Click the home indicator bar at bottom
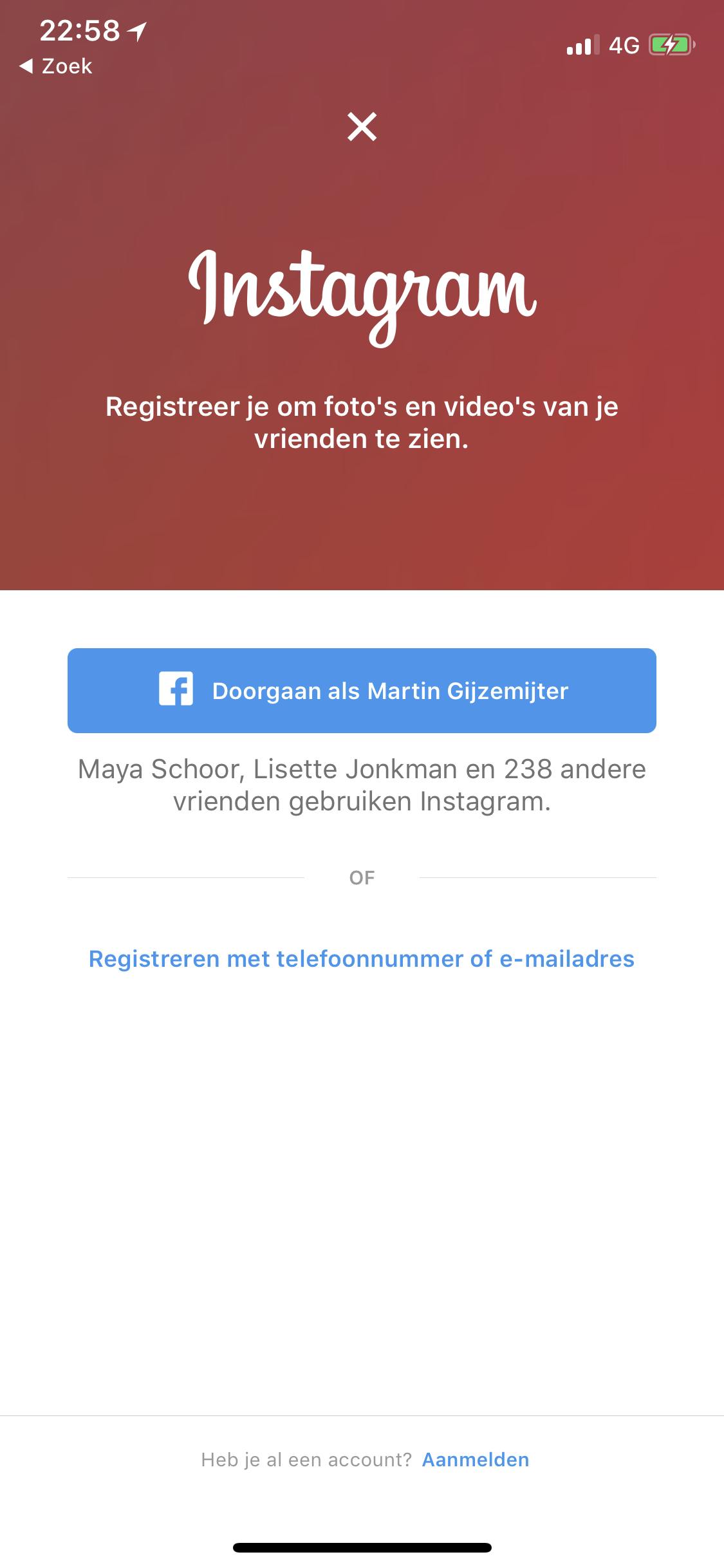724x1568 pixels. pos(362,1548)
